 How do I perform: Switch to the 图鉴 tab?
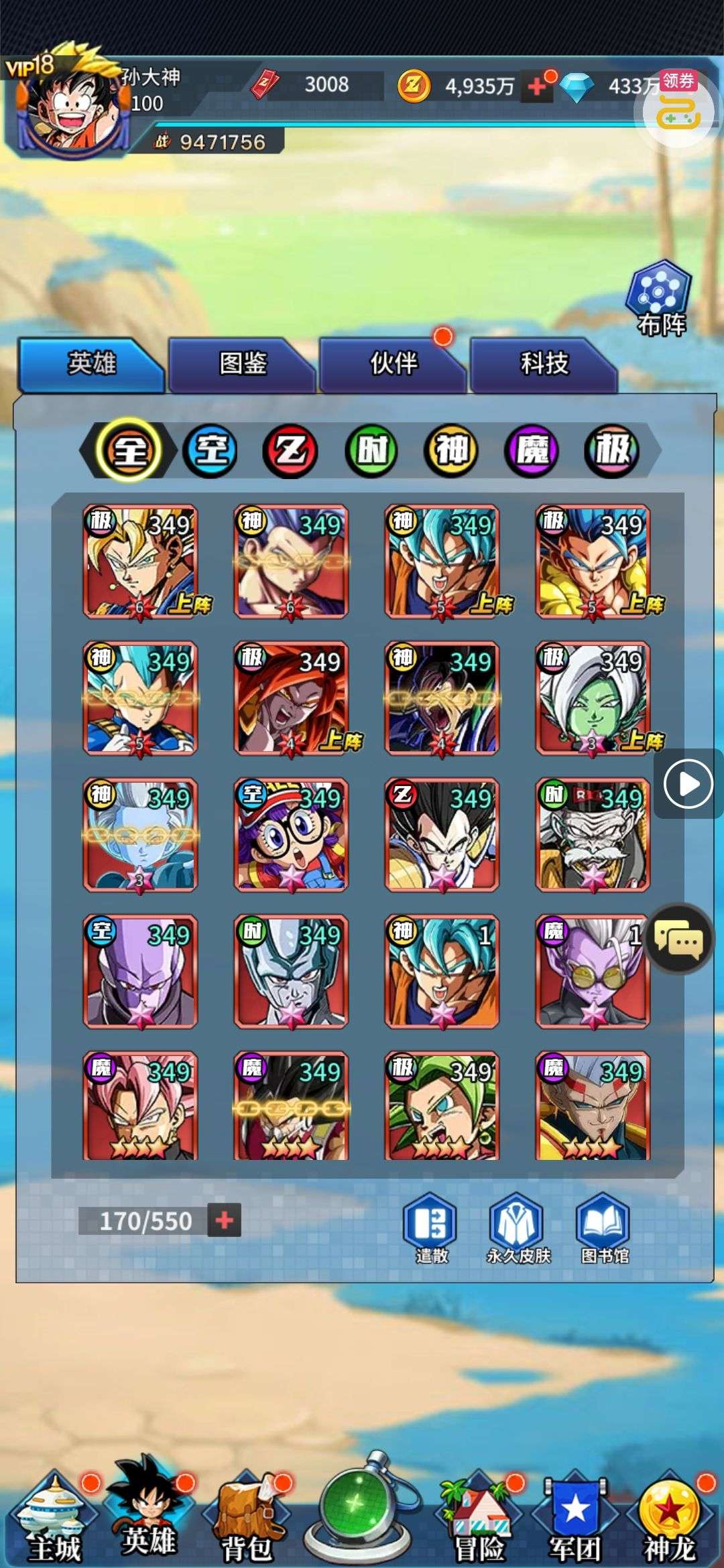[242, 364]
